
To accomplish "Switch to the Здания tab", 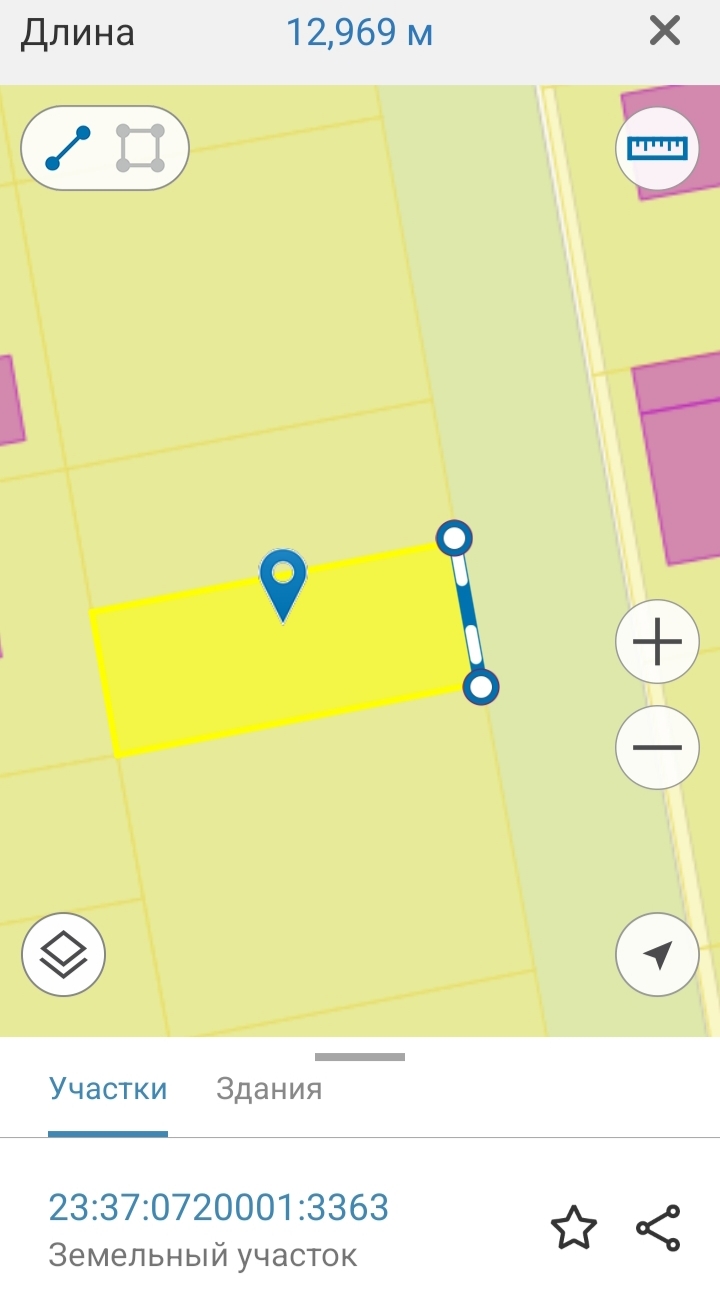I will click(269, 1089).
